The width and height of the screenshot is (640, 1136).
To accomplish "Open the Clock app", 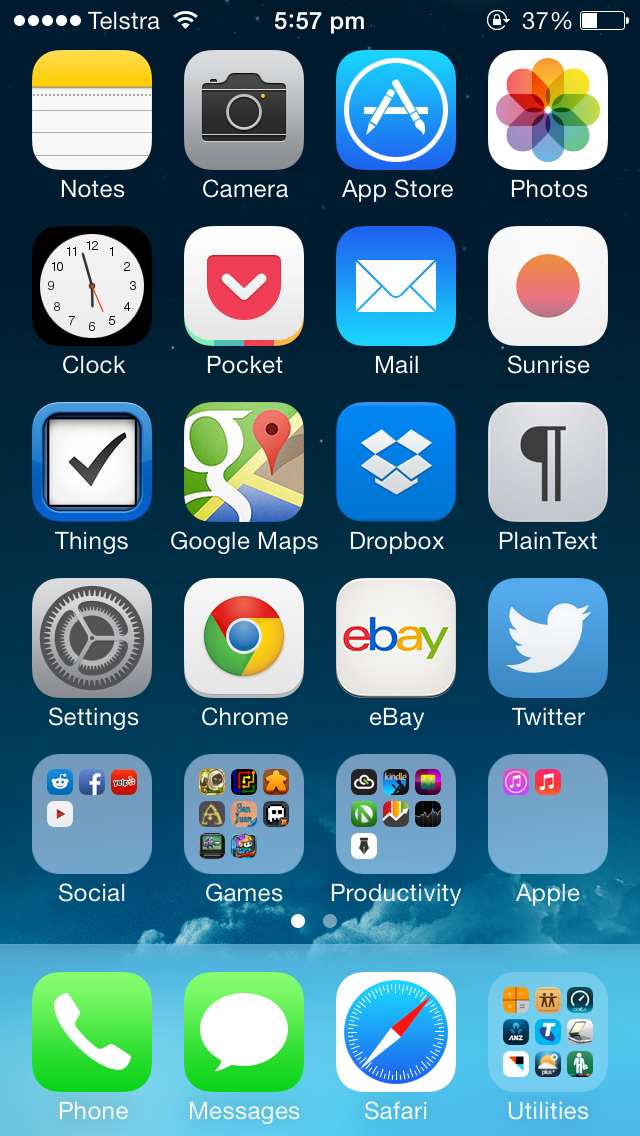I will pos(92,286).
